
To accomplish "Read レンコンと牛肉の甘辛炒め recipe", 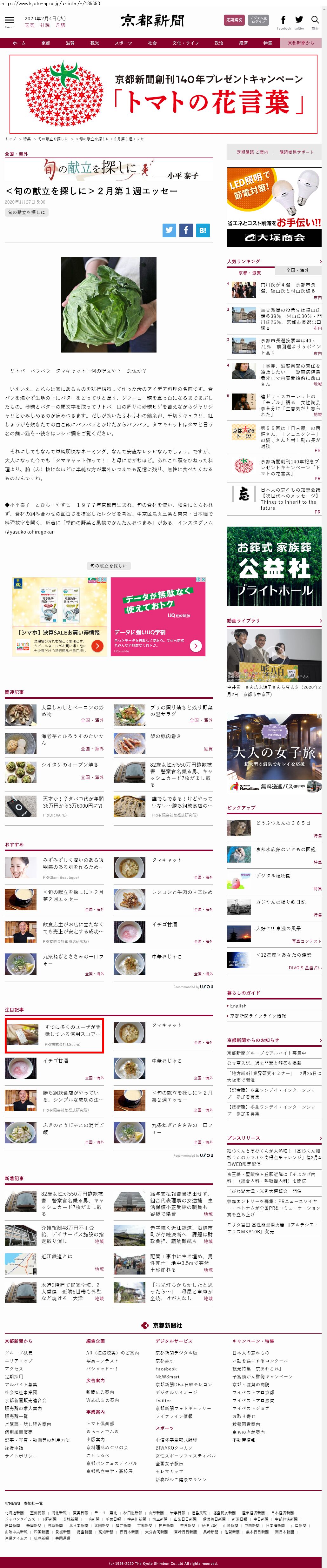I will (x=182, y=892).
